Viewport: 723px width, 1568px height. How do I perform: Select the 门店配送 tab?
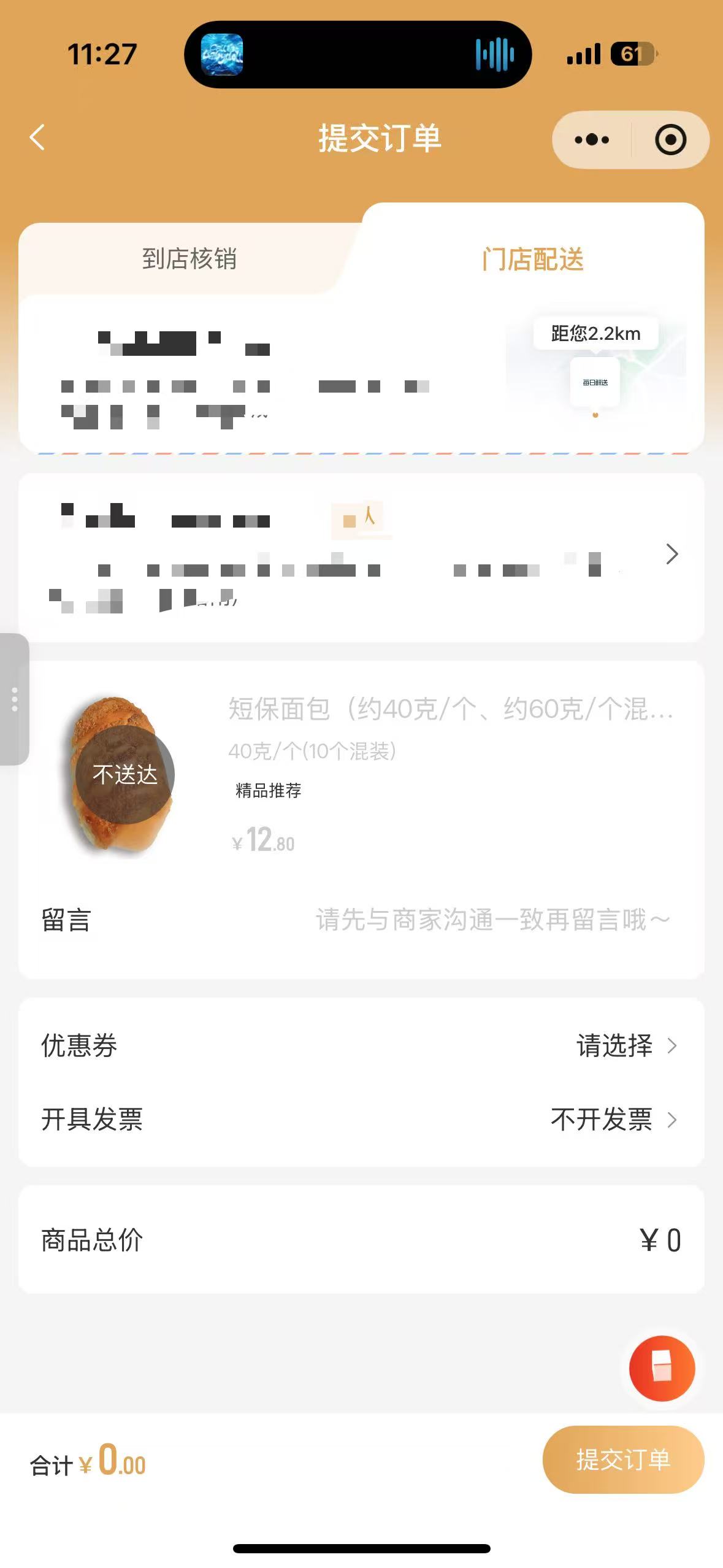(532, 259)
